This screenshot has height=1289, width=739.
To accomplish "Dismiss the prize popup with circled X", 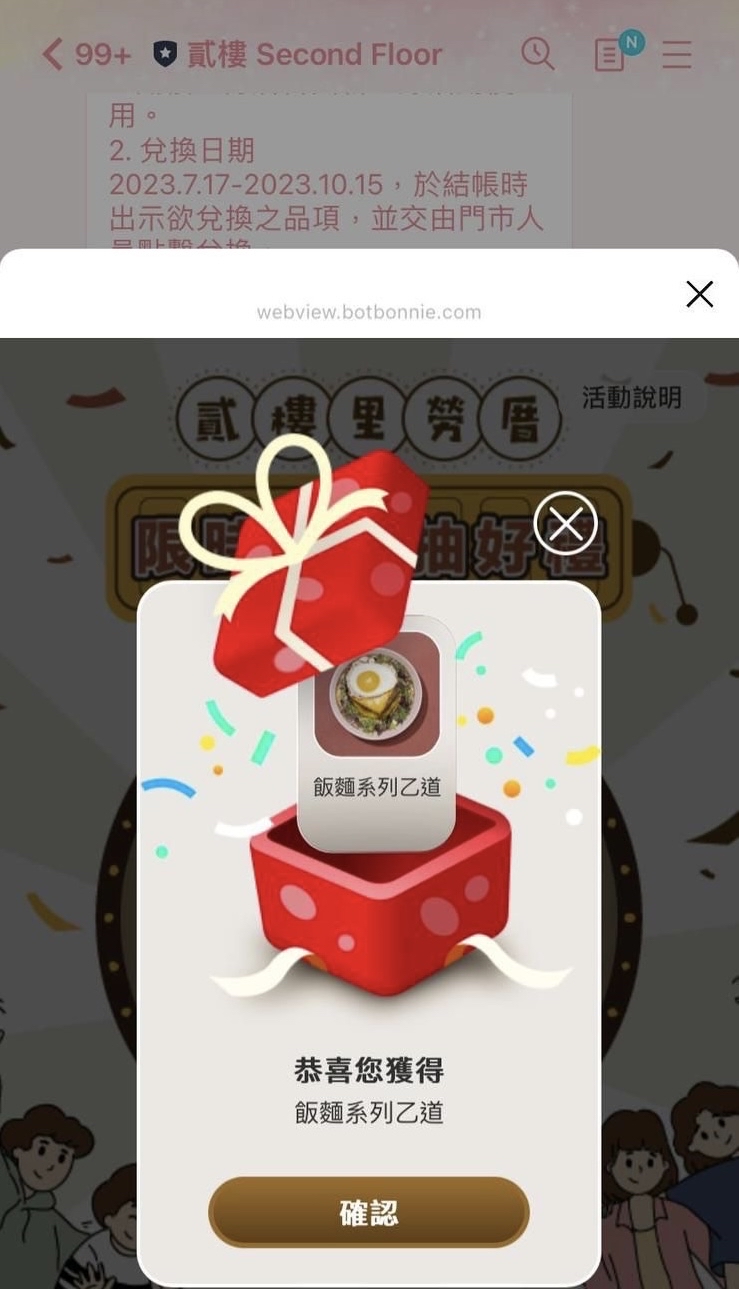I will (x=565, y=523).
